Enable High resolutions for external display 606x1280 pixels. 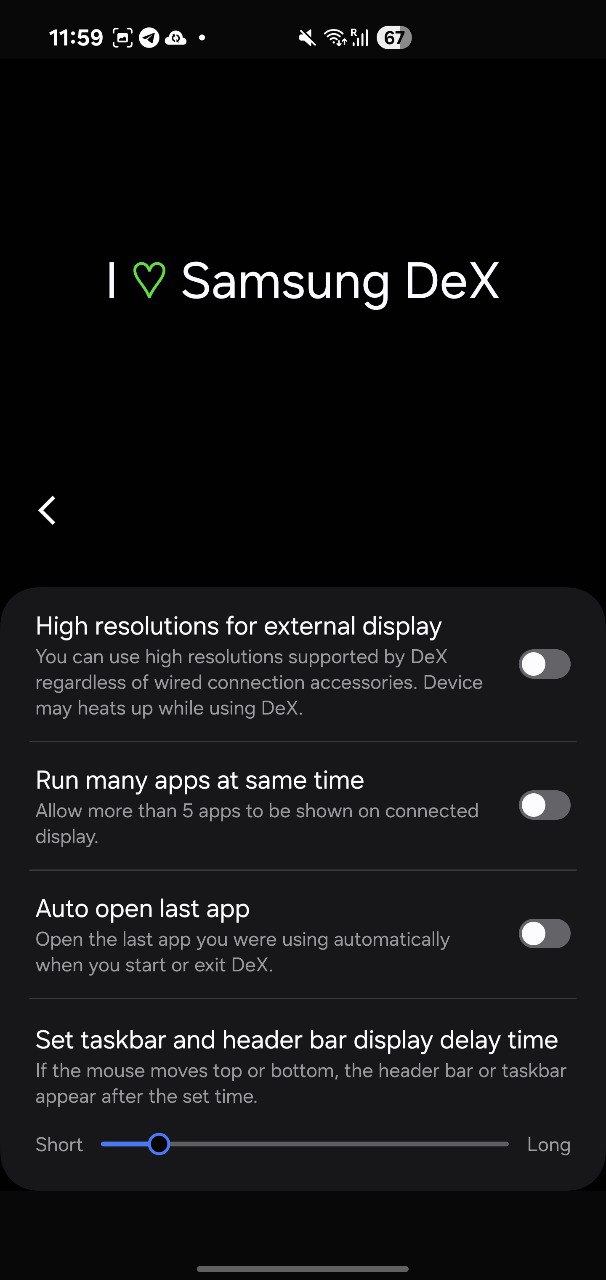point(545,664)
